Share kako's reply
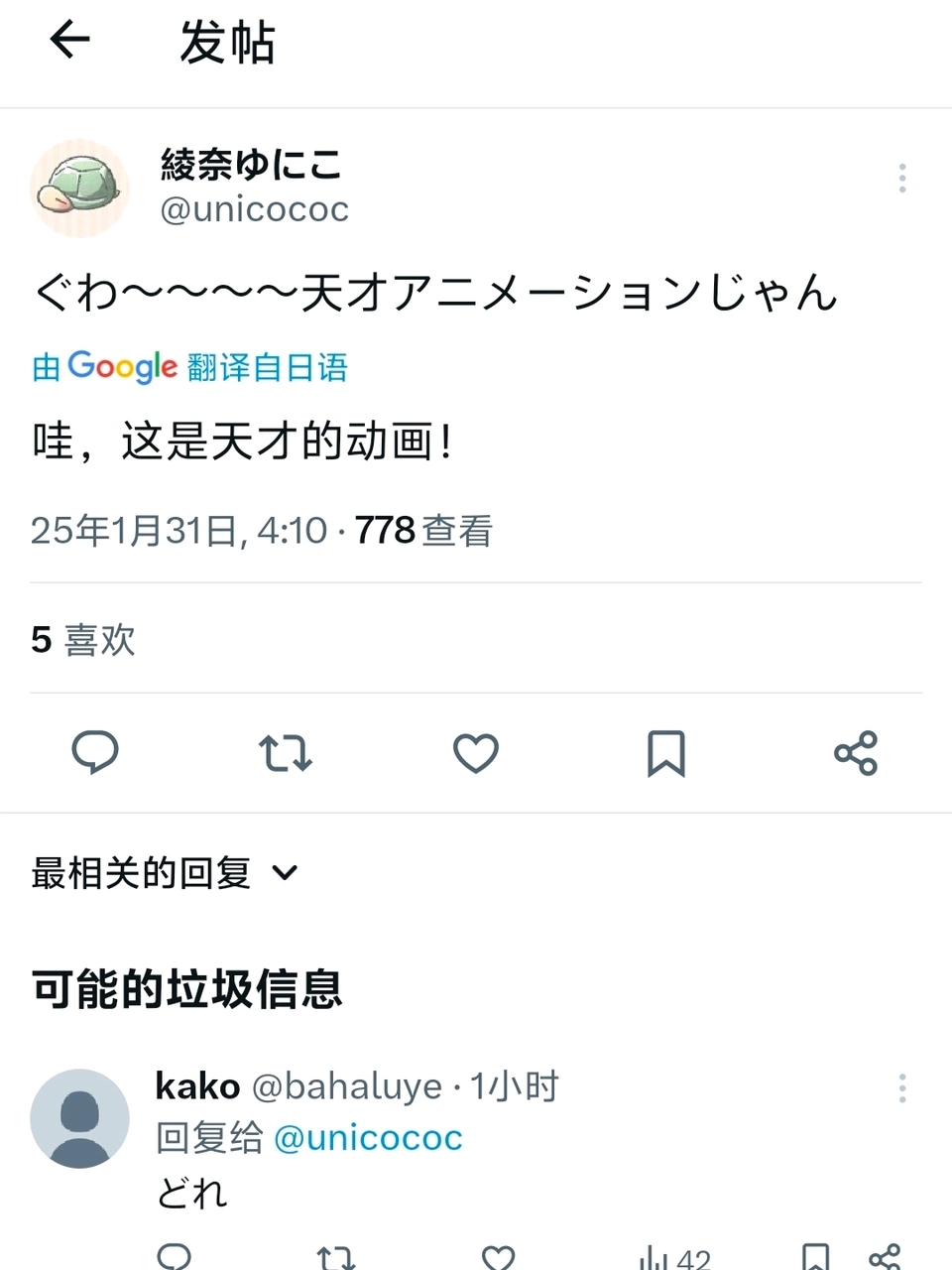The height and width of the screenshot is (1270, 952). click(x=885, y=1257)
